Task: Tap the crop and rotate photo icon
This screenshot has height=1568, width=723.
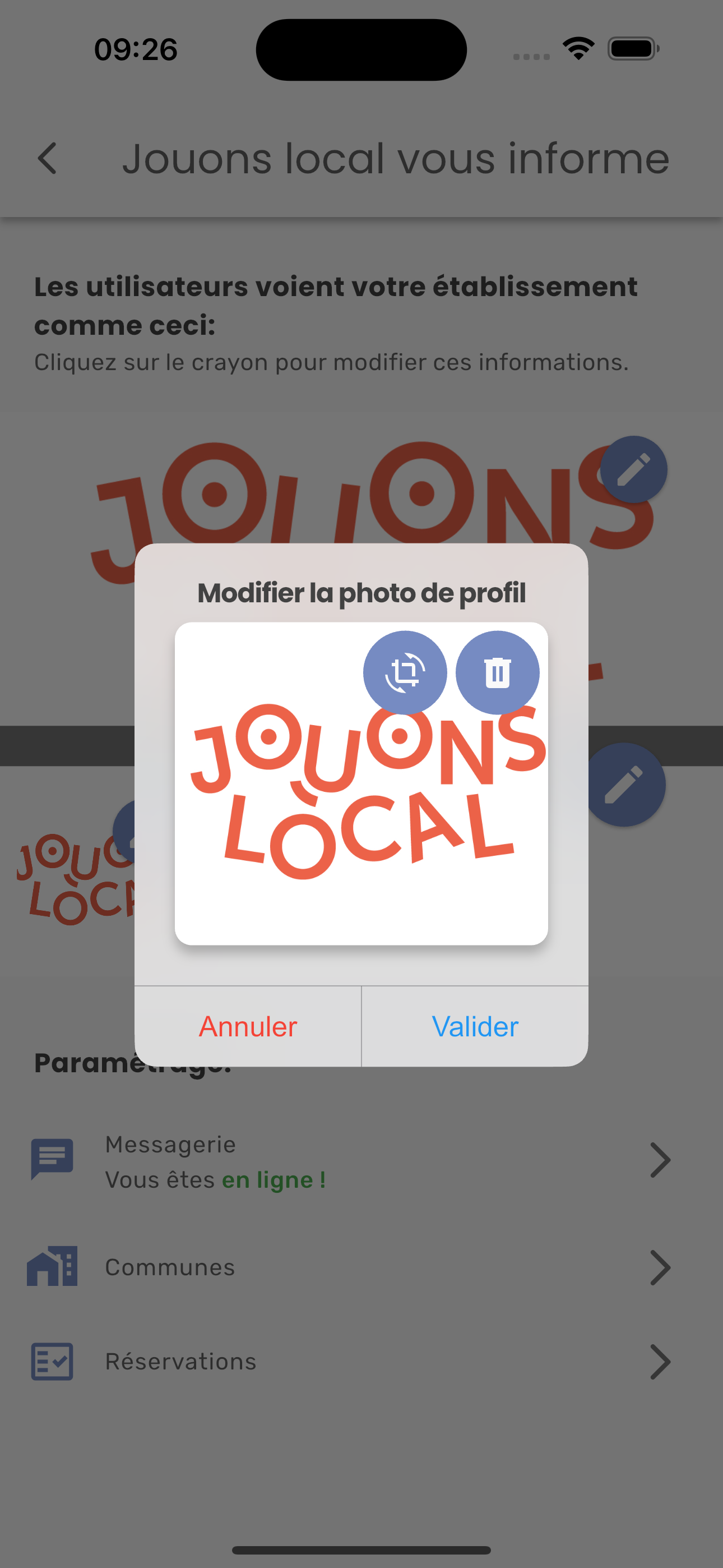Action: [405, 672]
